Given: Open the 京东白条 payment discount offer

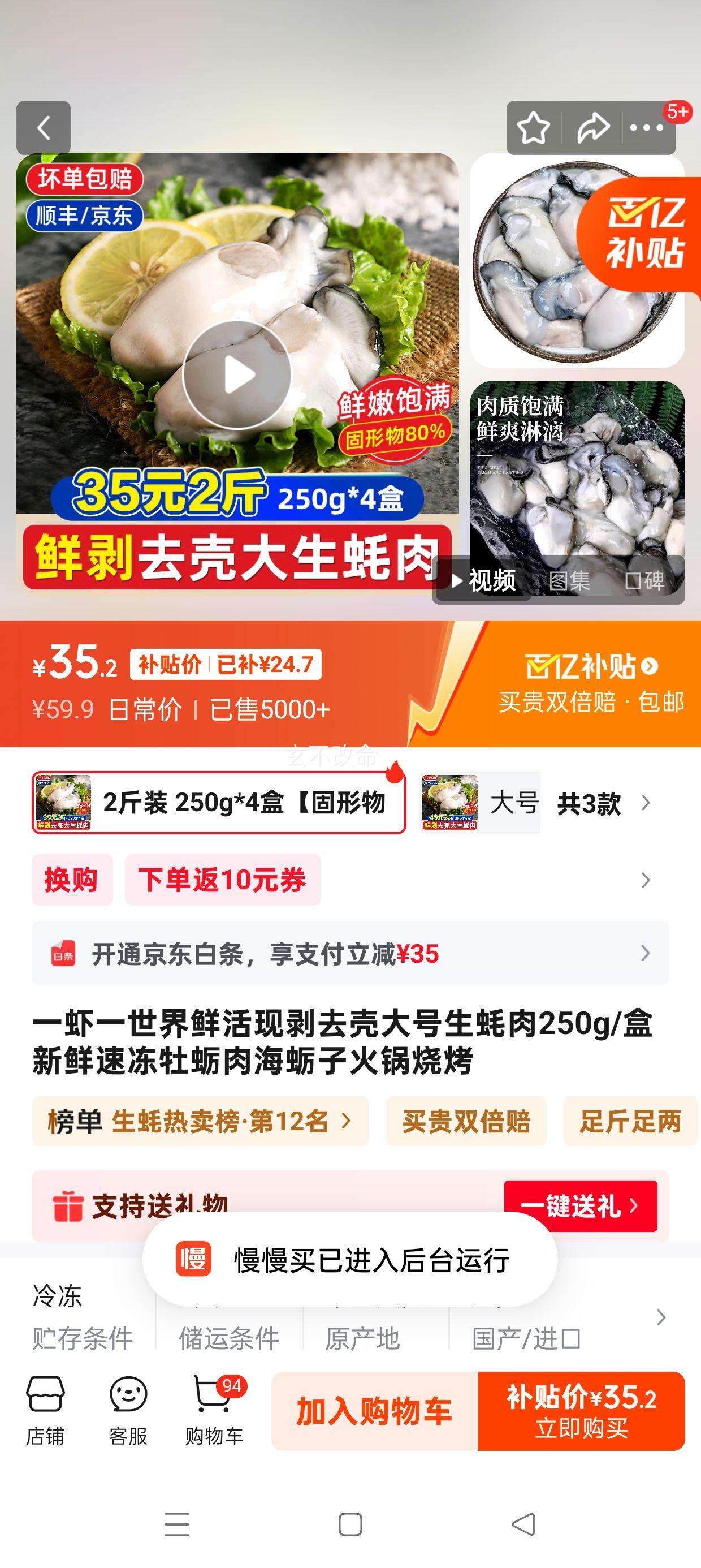Looking at the screenshot, I should (x=350, y=953).
